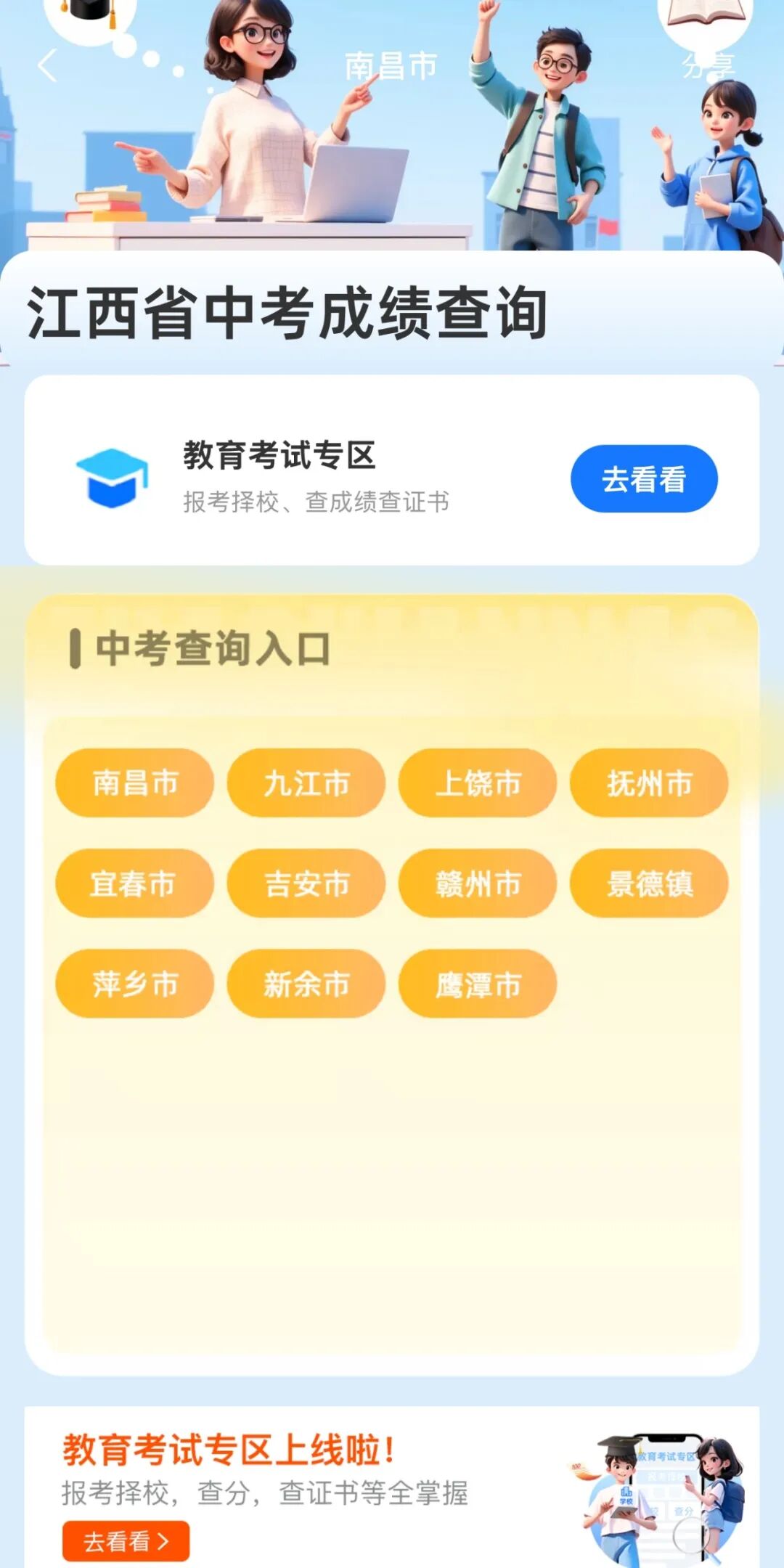The width and height of the screenshot is (784, 1568).
Task: Tap 去看看 in the 教育考试专区 card
Action: [644, 479]
